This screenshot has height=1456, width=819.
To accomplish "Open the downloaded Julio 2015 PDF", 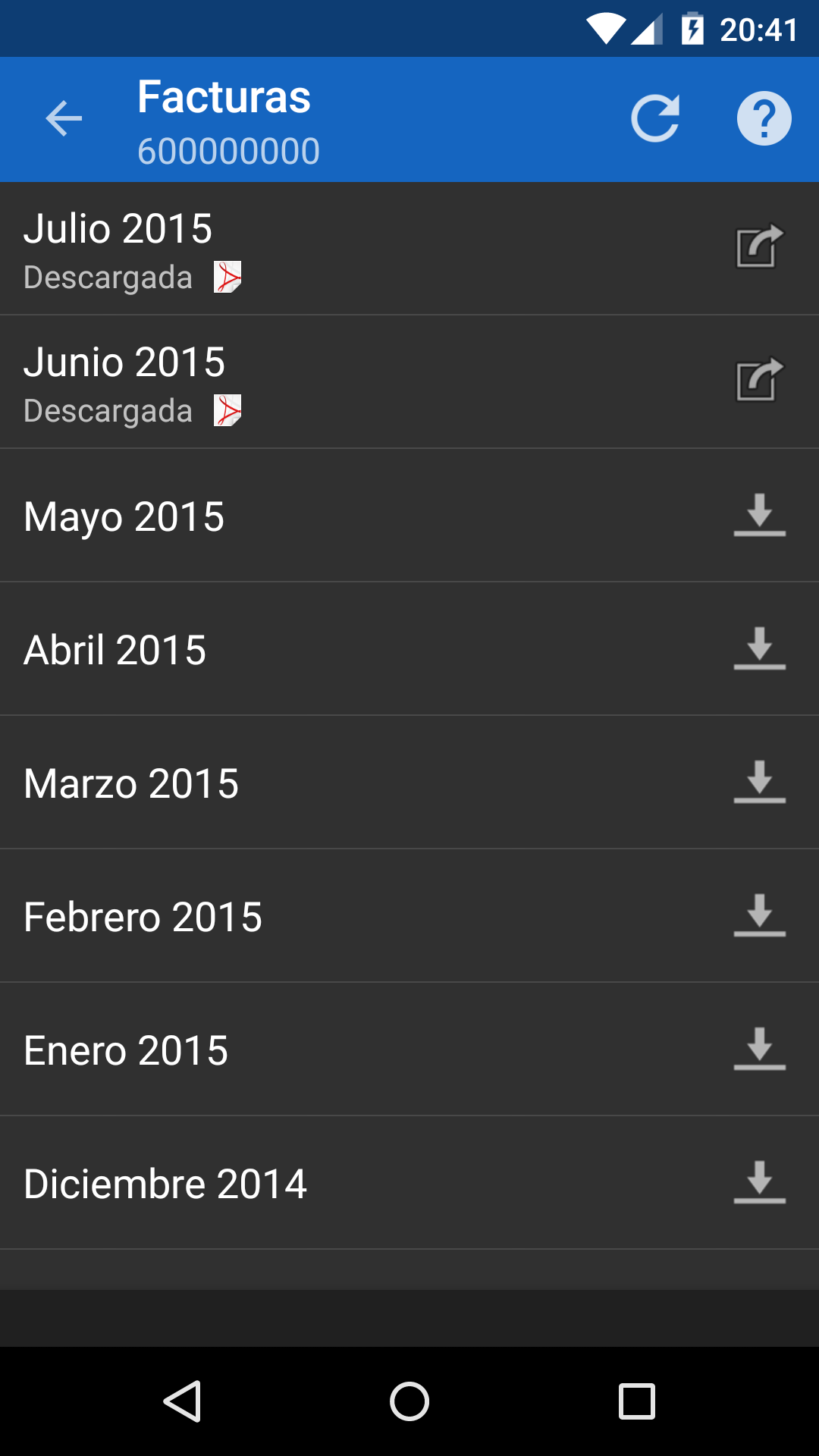I will click(227, 277).
